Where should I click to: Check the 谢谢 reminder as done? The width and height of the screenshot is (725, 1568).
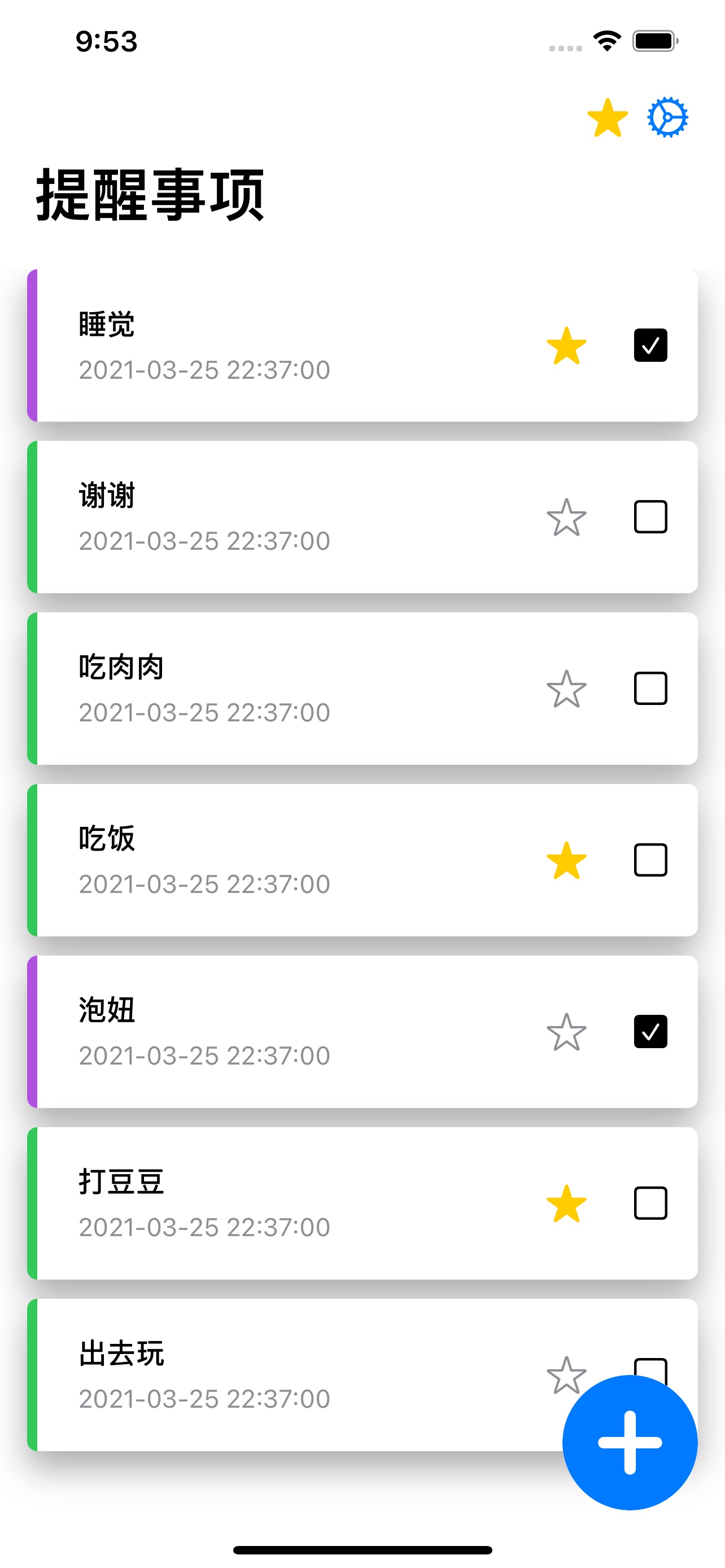(x=650, y=516)
